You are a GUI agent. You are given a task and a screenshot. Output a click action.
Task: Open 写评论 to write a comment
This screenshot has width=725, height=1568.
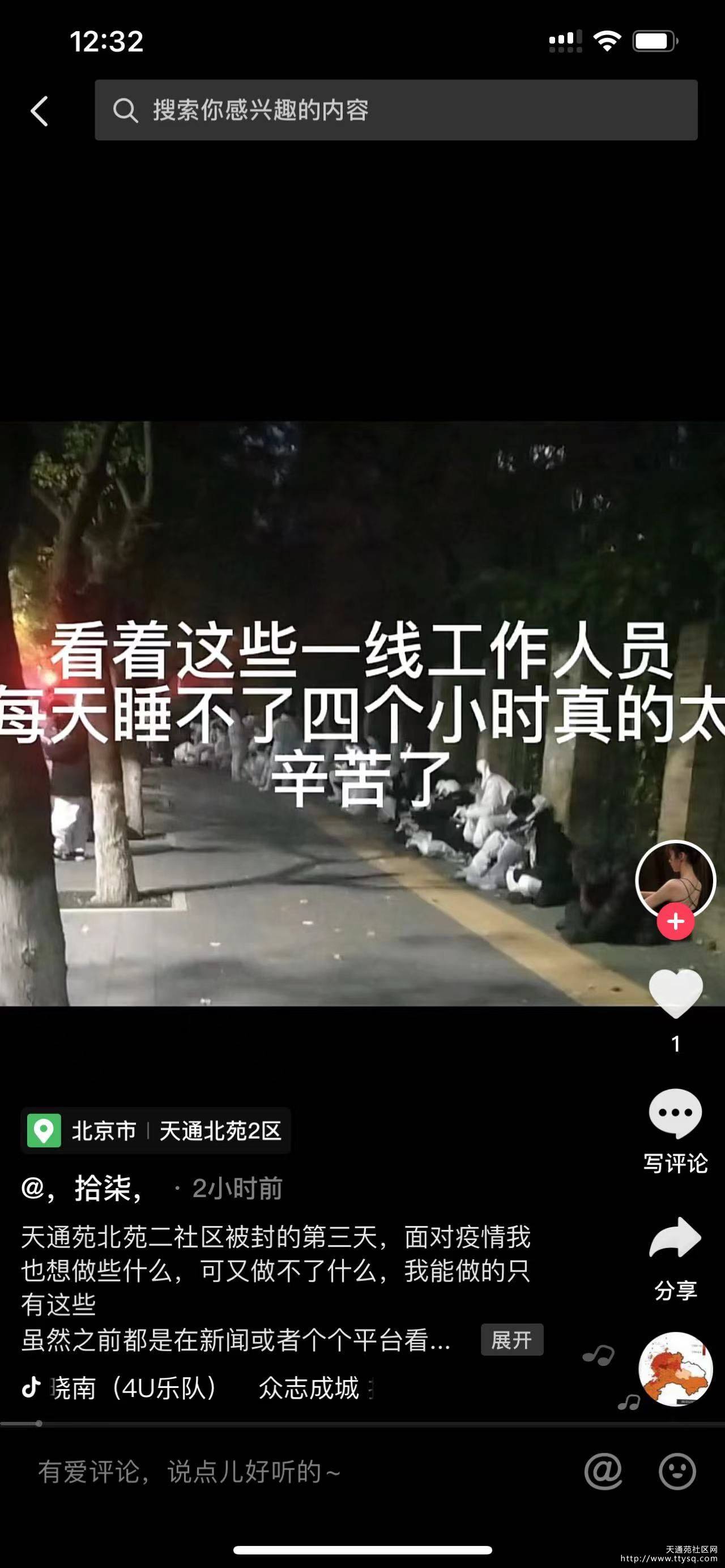point(676,1132)
